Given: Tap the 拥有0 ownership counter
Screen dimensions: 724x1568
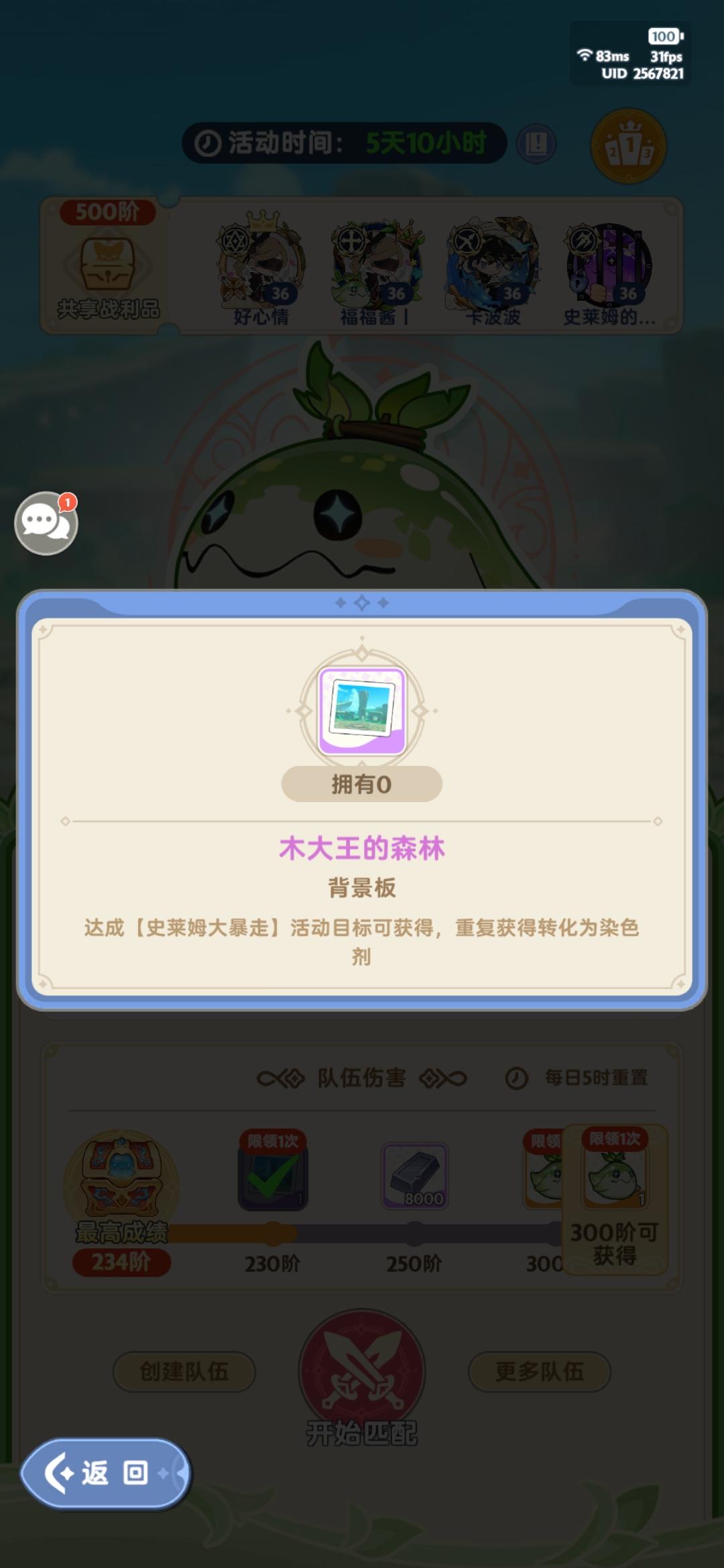Looking at the screenshot, I should [361, 784].
